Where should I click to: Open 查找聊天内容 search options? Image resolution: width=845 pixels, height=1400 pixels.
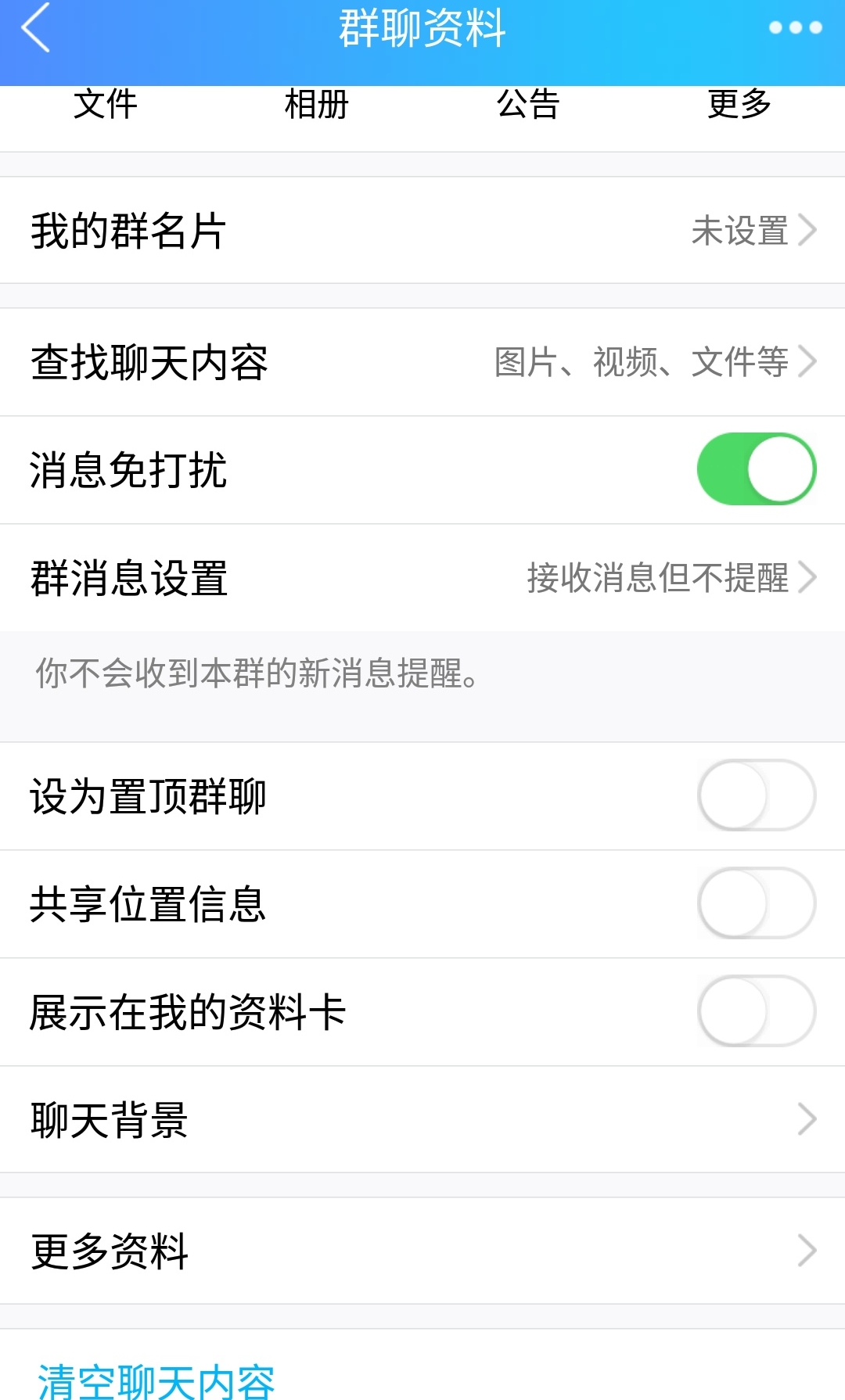[x=422, y=361]
